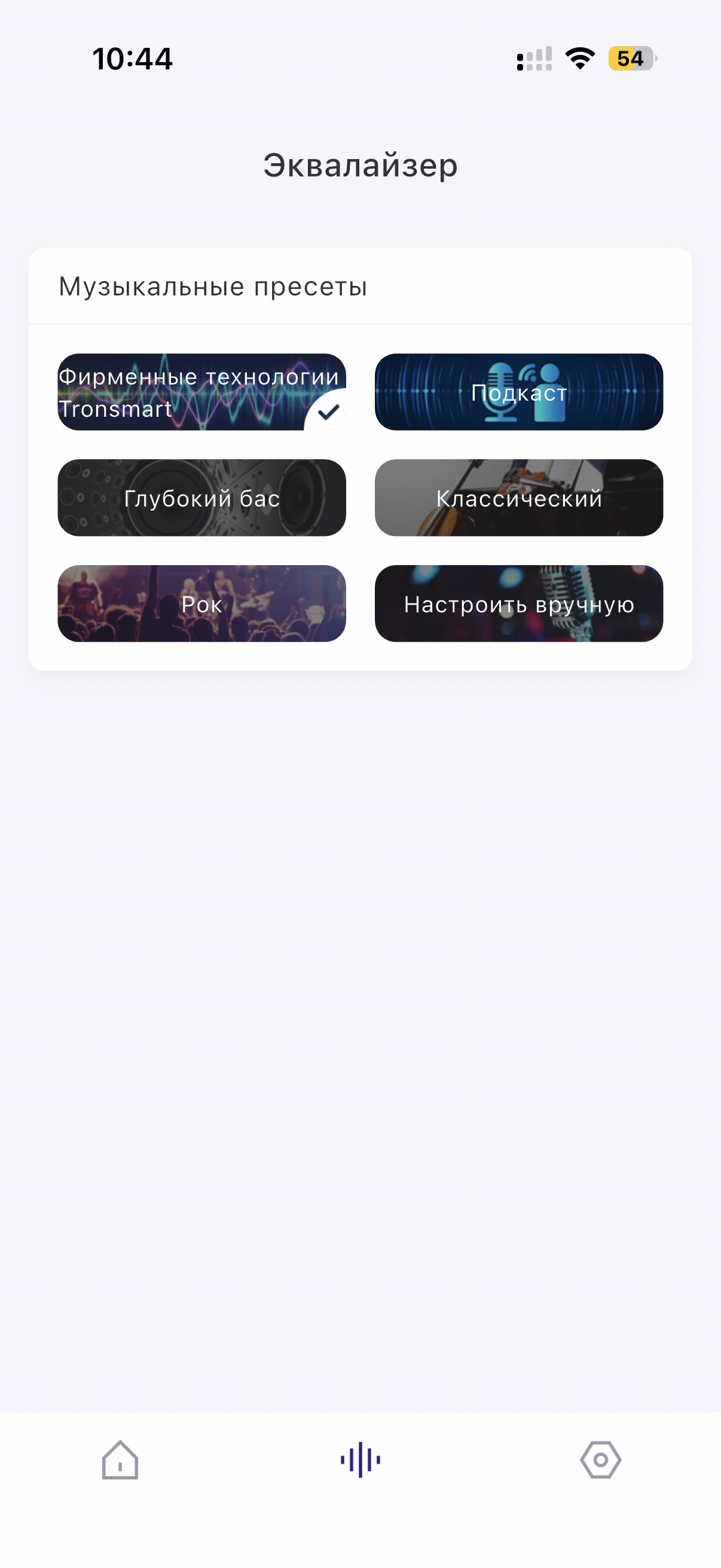Choose the Подкаст preset
Screen dimensions: 721x1568
point(519,392)
